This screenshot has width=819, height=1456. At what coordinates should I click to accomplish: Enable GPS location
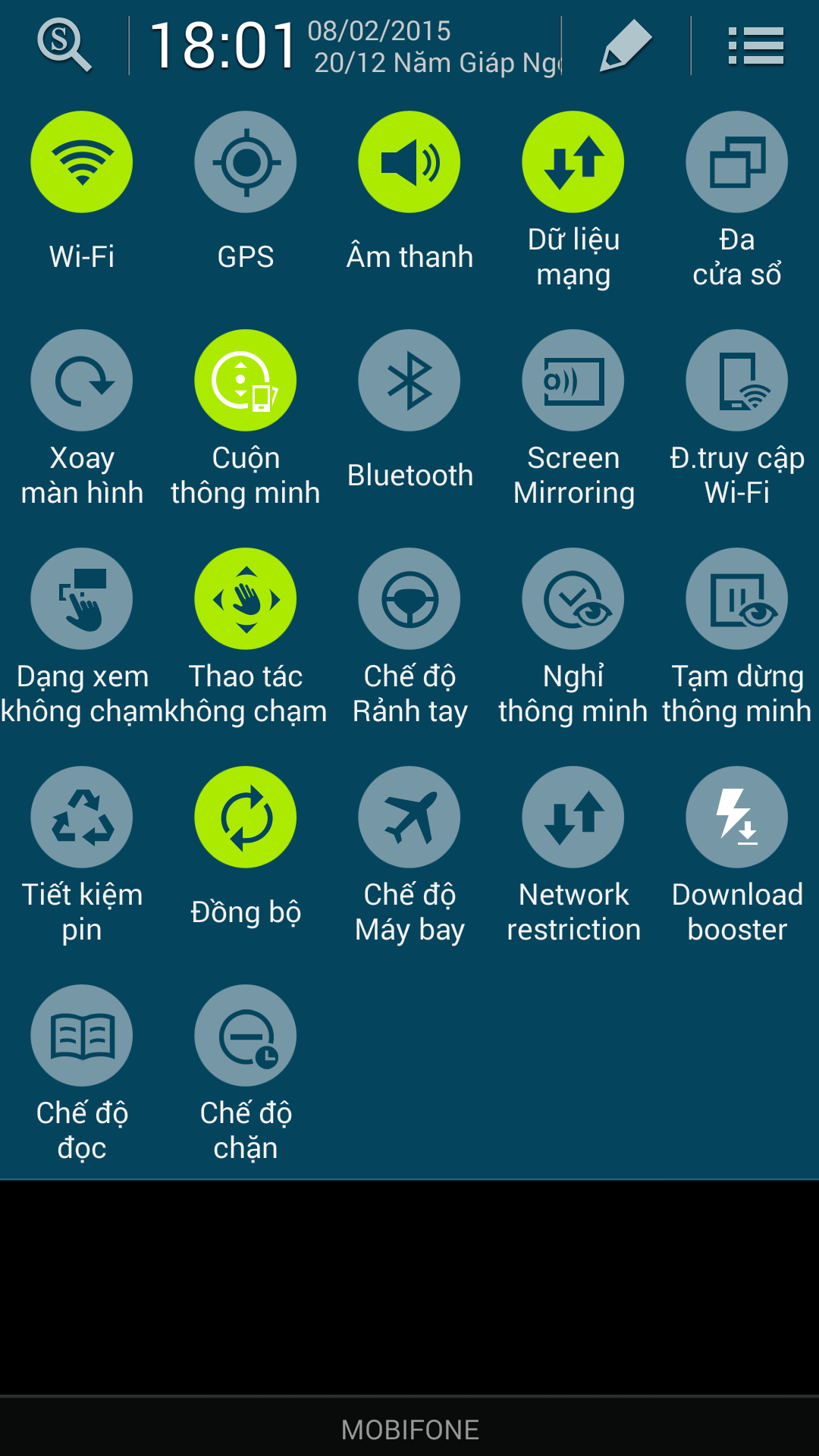(246, 162)
